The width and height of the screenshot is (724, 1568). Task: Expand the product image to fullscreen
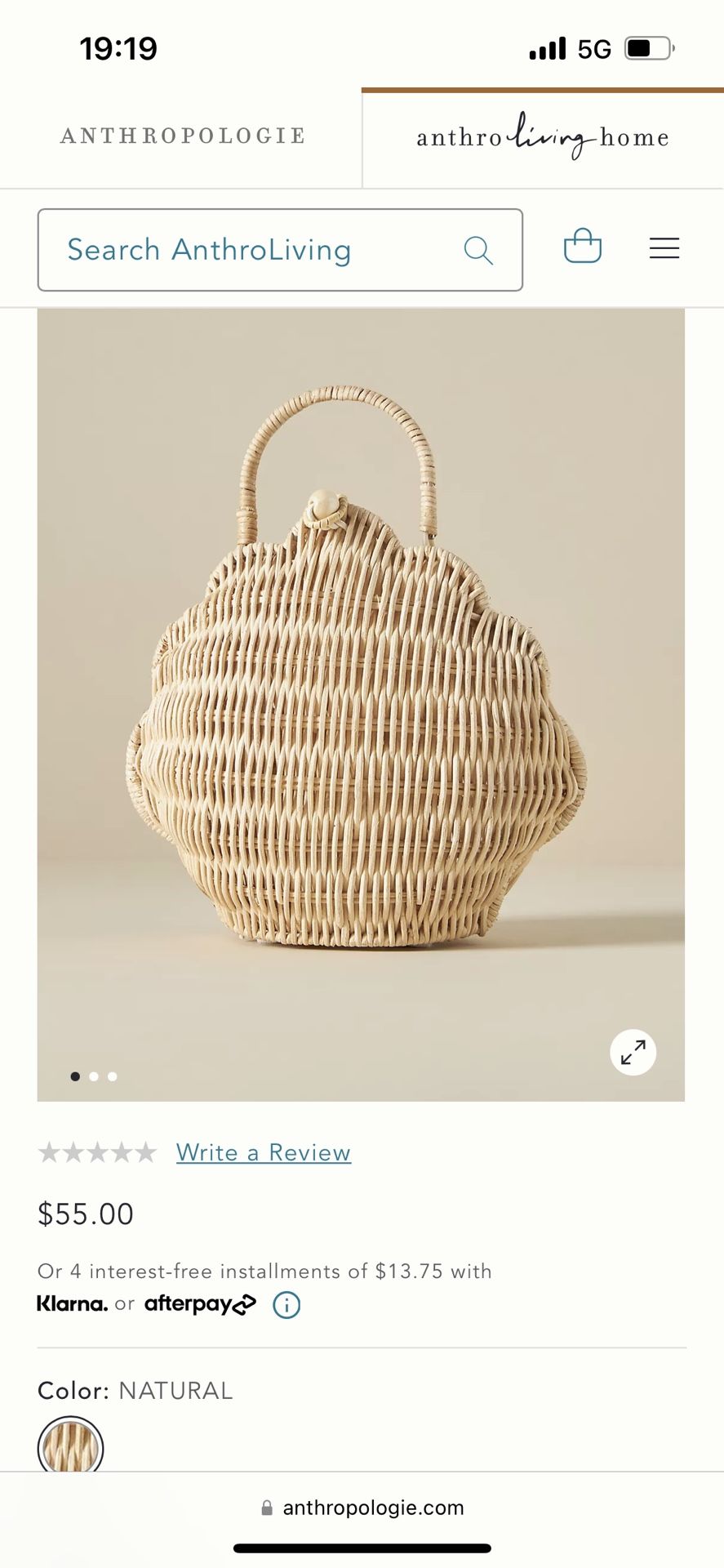click(x=633, y=1052)
